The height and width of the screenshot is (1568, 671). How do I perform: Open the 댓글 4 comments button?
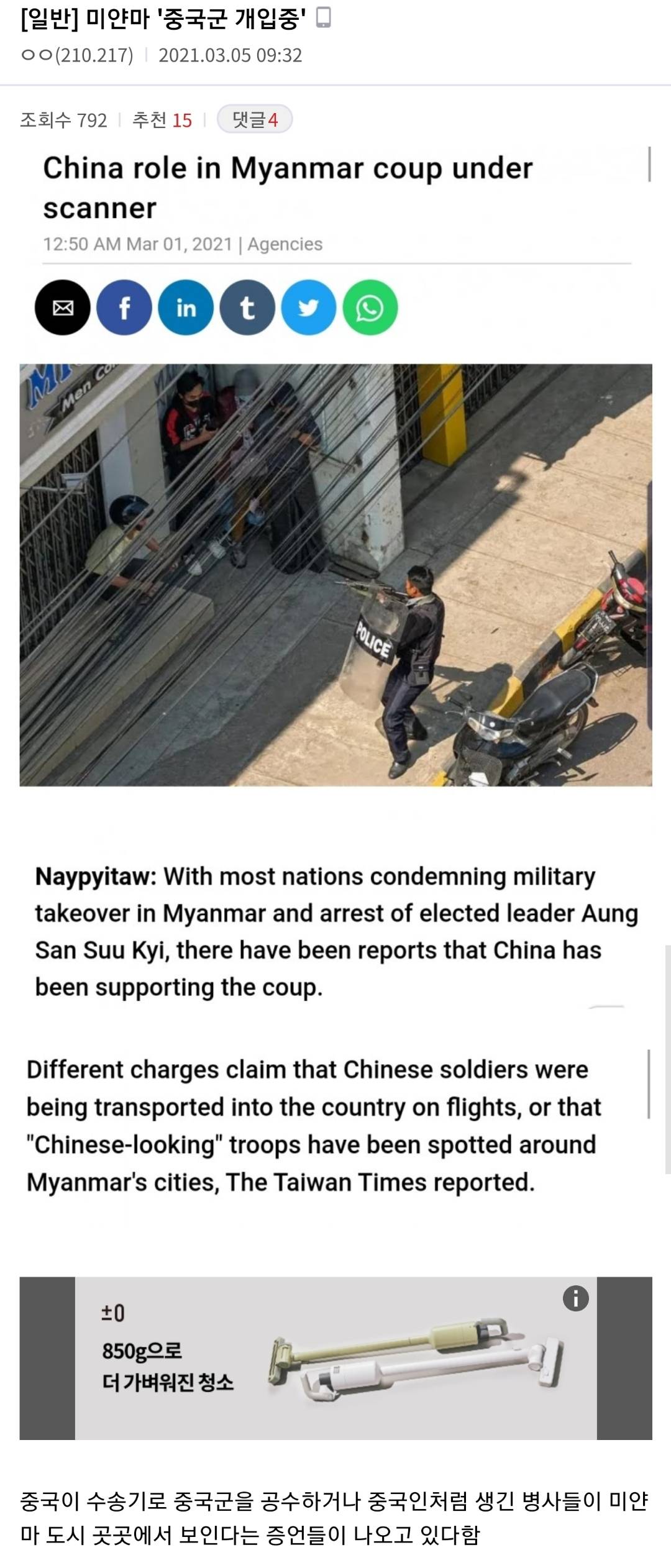[x=254, y=119]
